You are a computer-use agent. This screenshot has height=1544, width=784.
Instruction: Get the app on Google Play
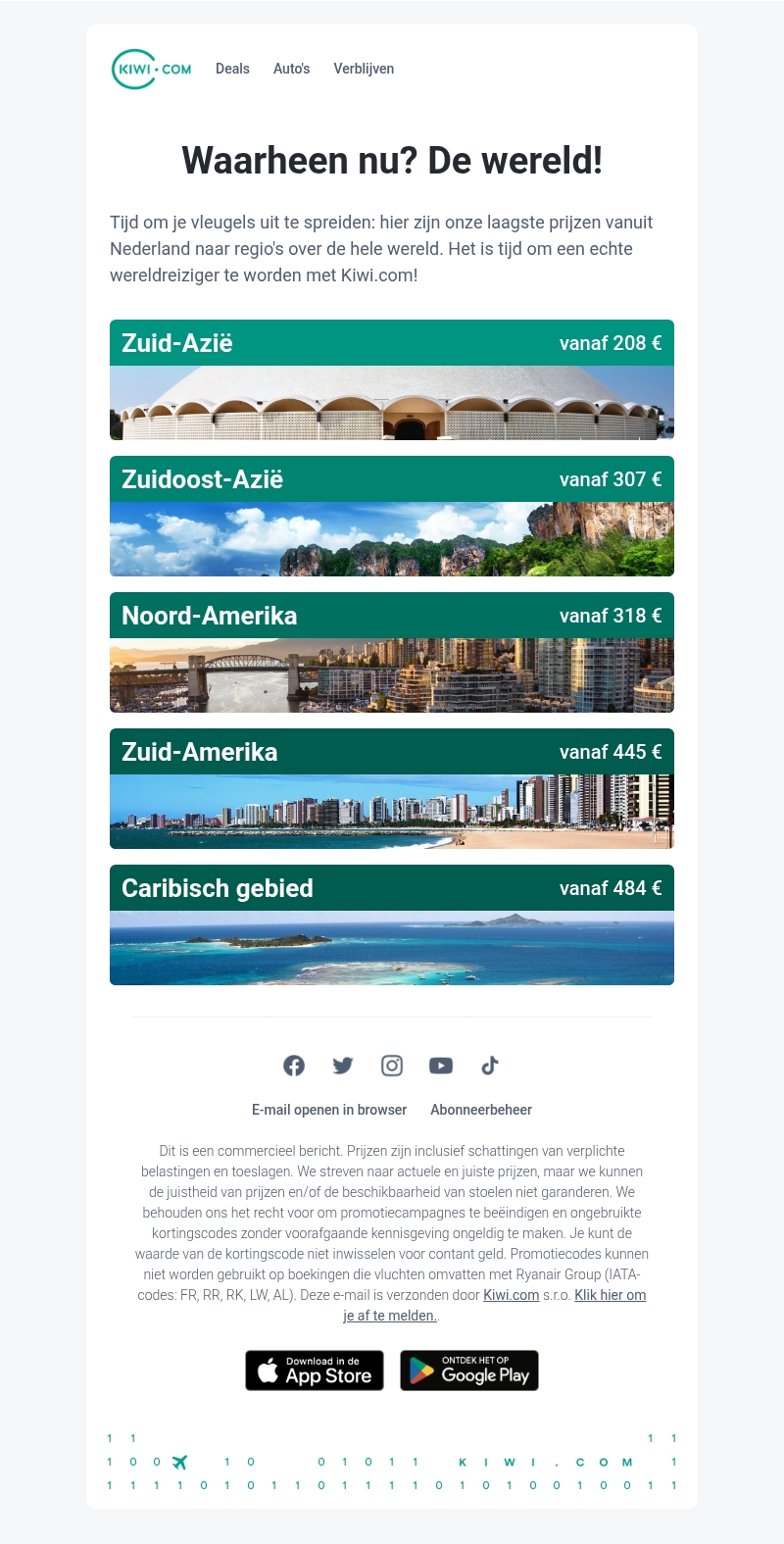(469, 1370)
